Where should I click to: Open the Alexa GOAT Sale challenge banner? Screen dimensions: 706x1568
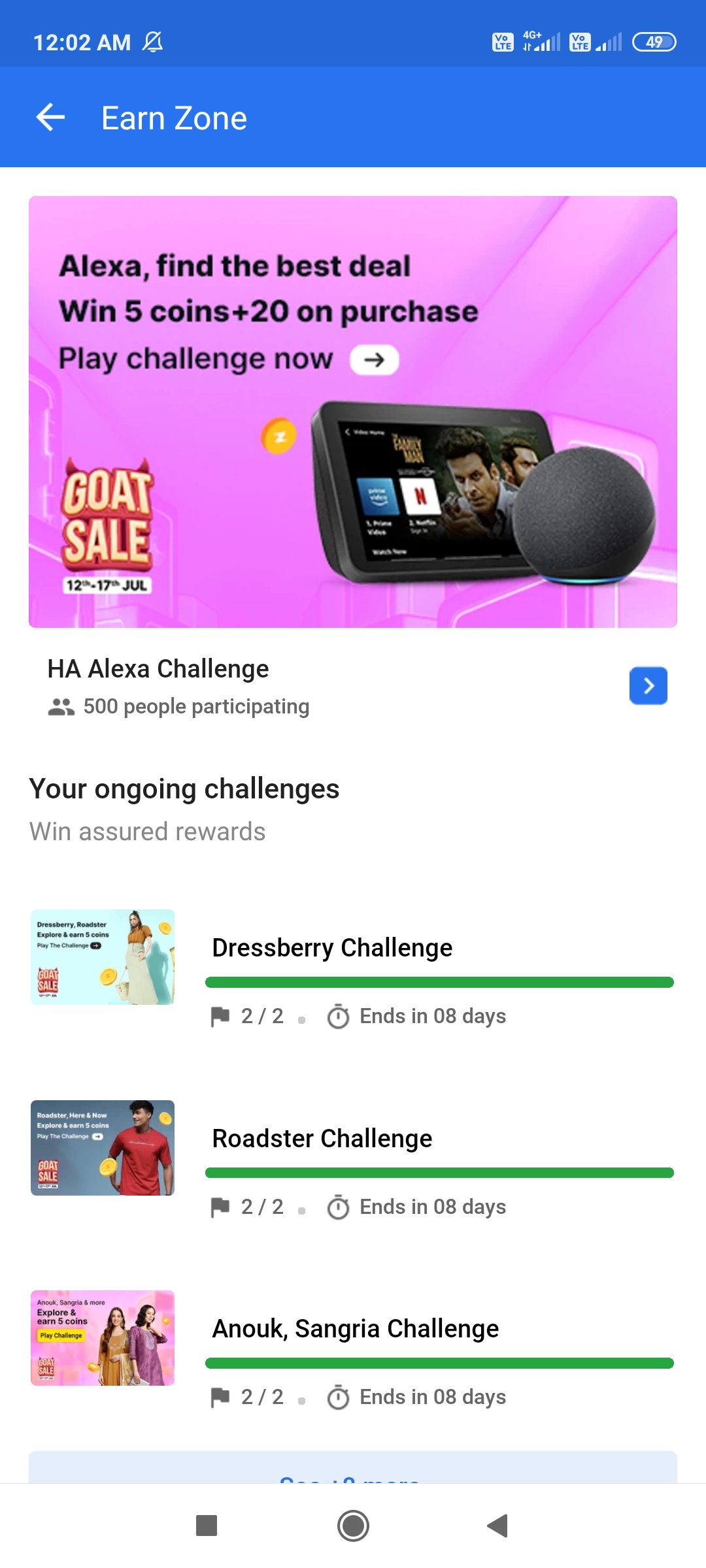(x=353, y=412)
